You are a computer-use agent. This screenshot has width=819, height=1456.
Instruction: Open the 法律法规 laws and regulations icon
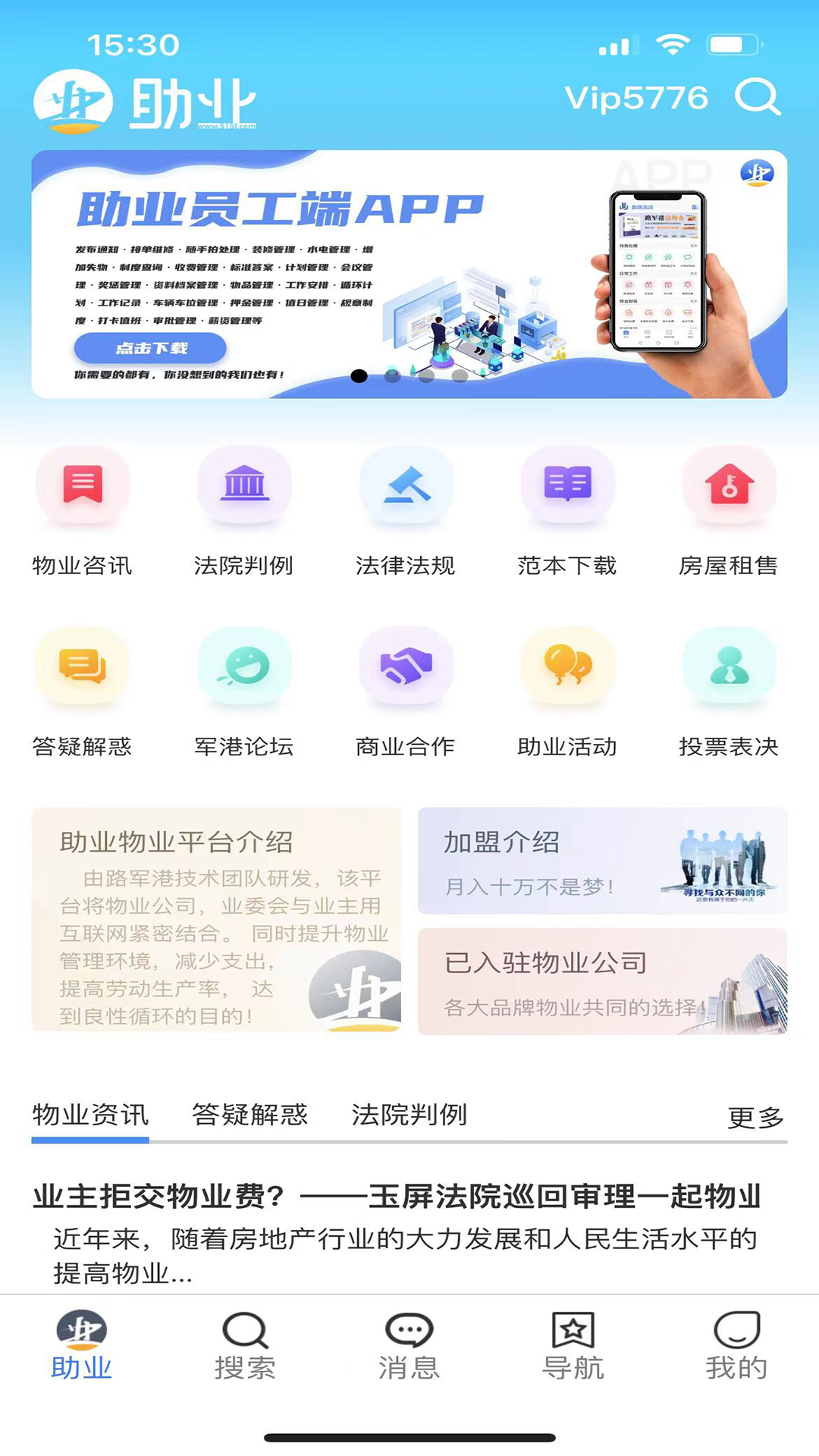406,489
